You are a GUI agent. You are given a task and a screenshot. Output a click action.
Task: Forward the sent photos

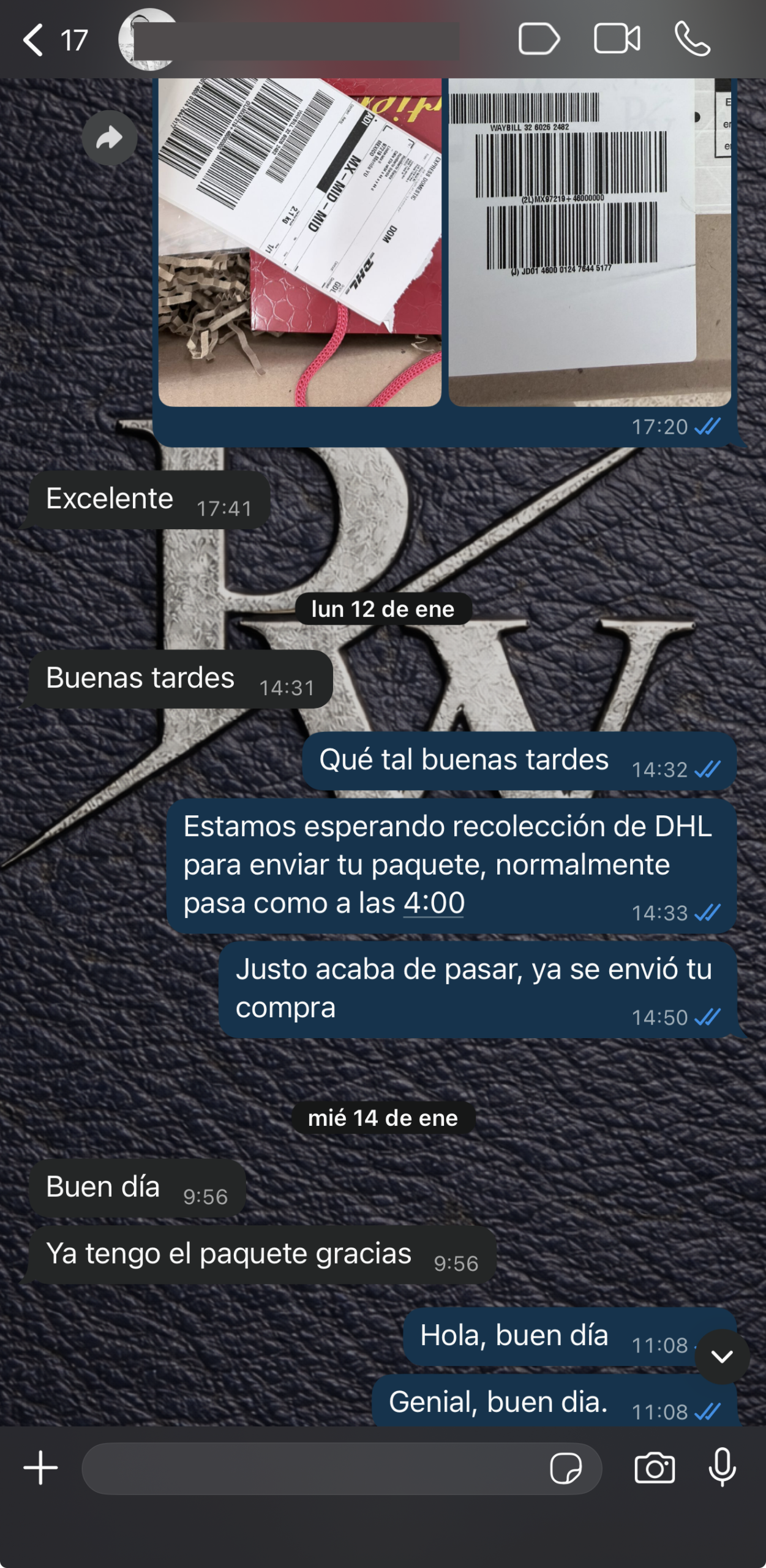tap(110, 138)
